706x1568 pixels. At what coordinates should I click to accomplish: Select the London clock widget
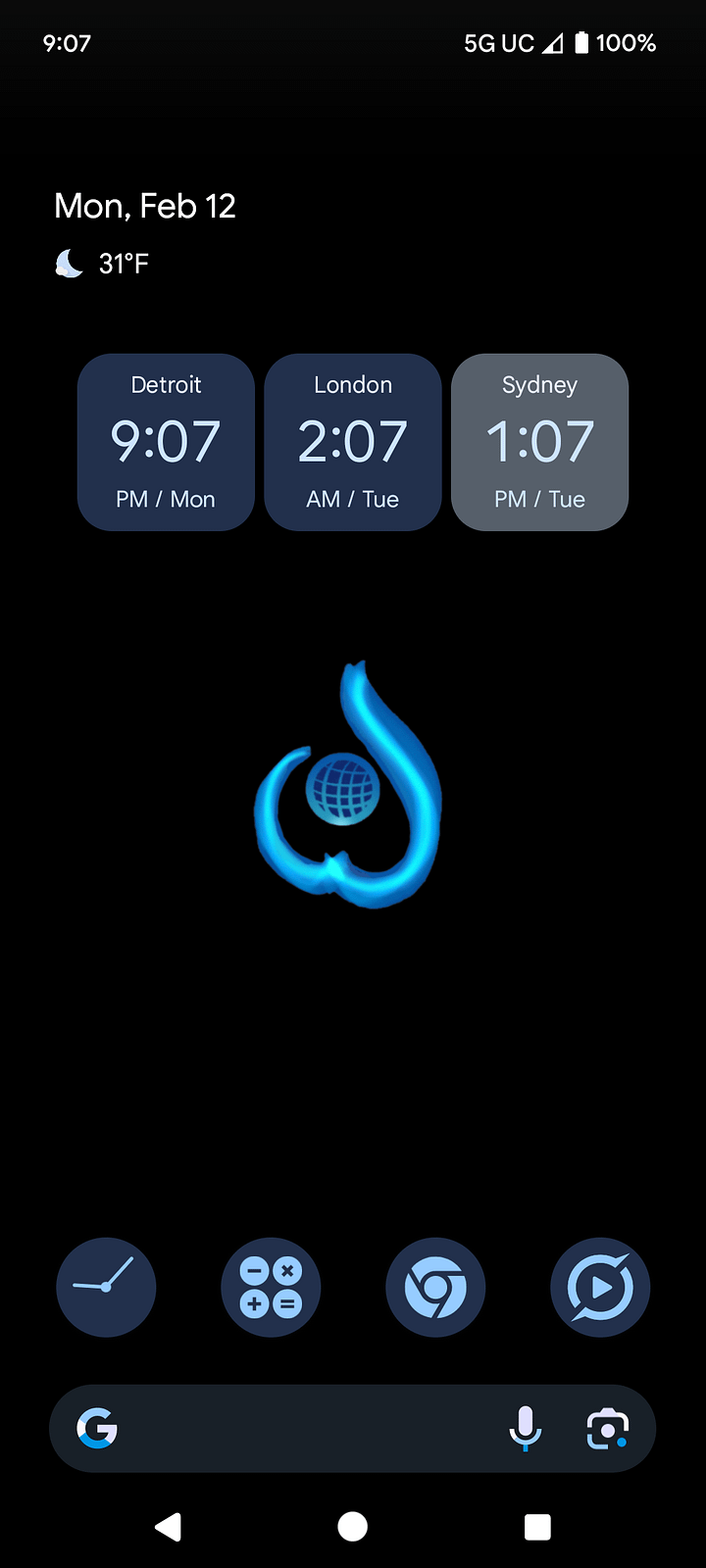click(353, 442)
